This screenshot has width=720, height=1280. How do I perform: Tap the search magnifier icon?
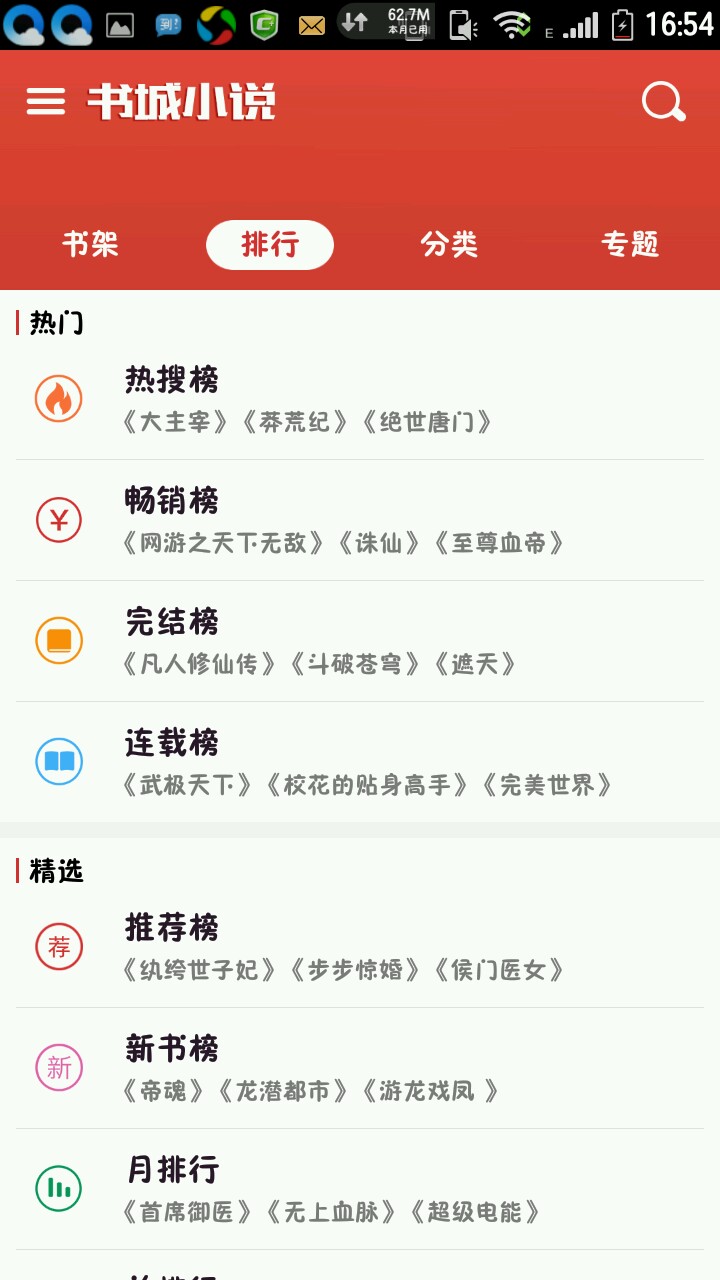(663, 101)
